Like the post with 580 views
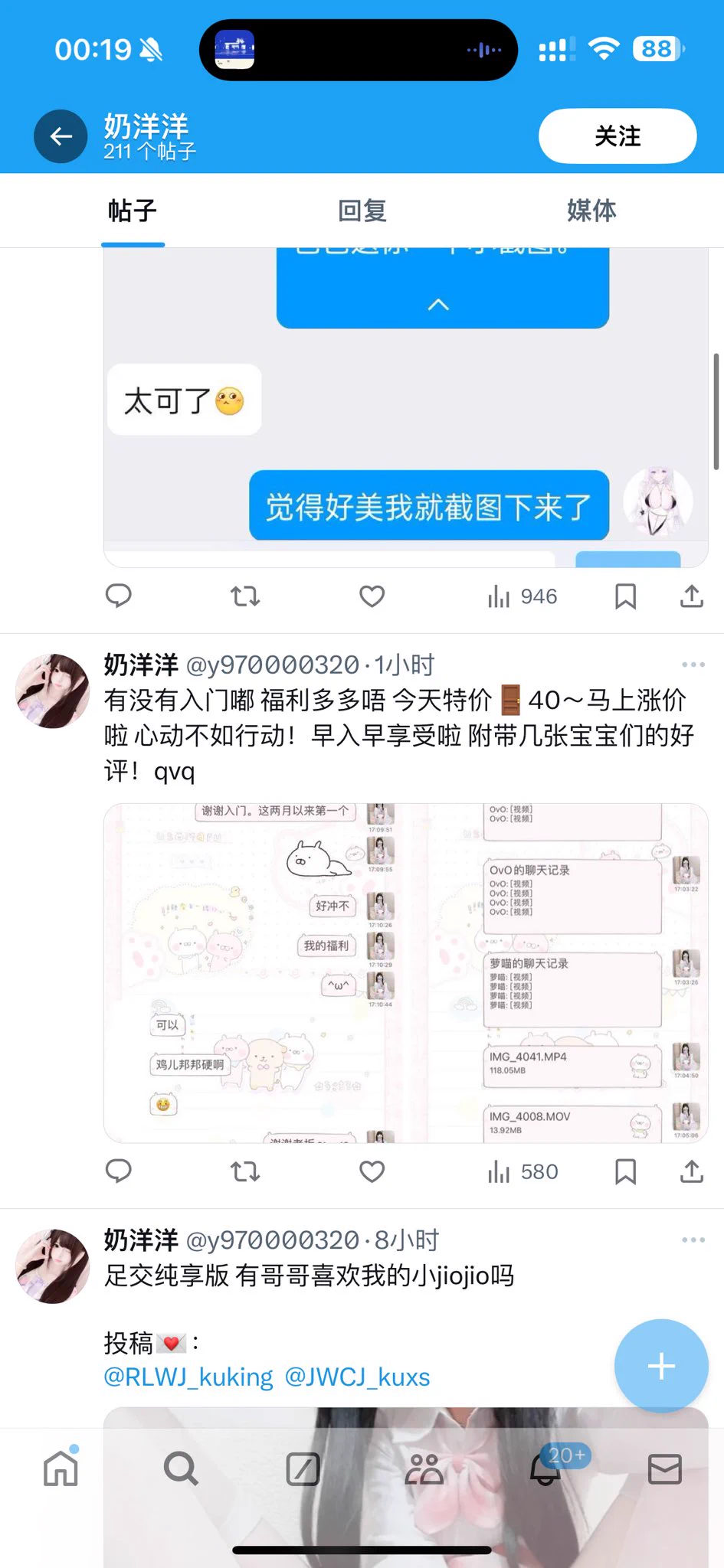The image size is (724, 1568). pos(372,1171)
